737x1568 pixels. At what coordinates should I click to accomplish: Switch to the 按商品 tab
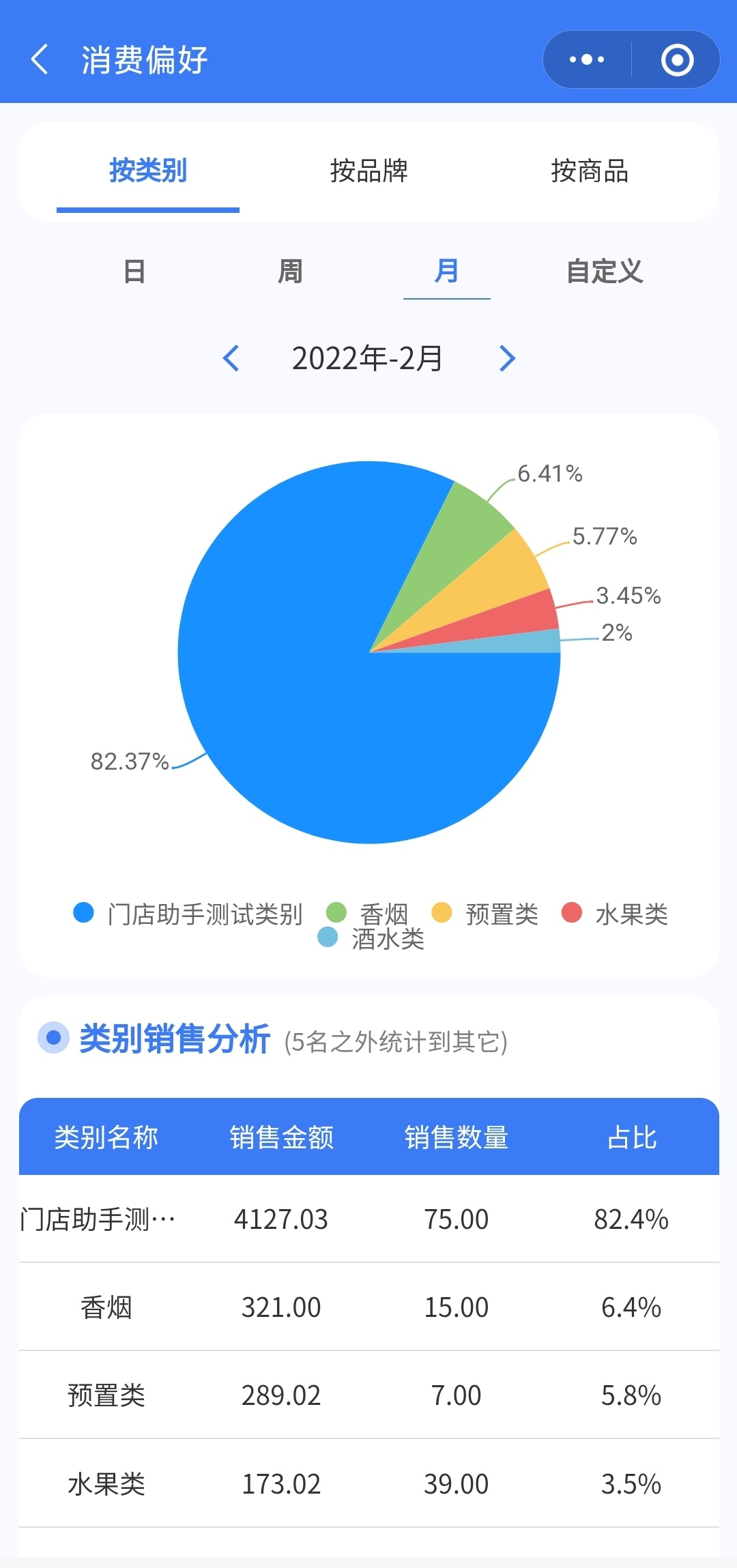pos(590,171)
